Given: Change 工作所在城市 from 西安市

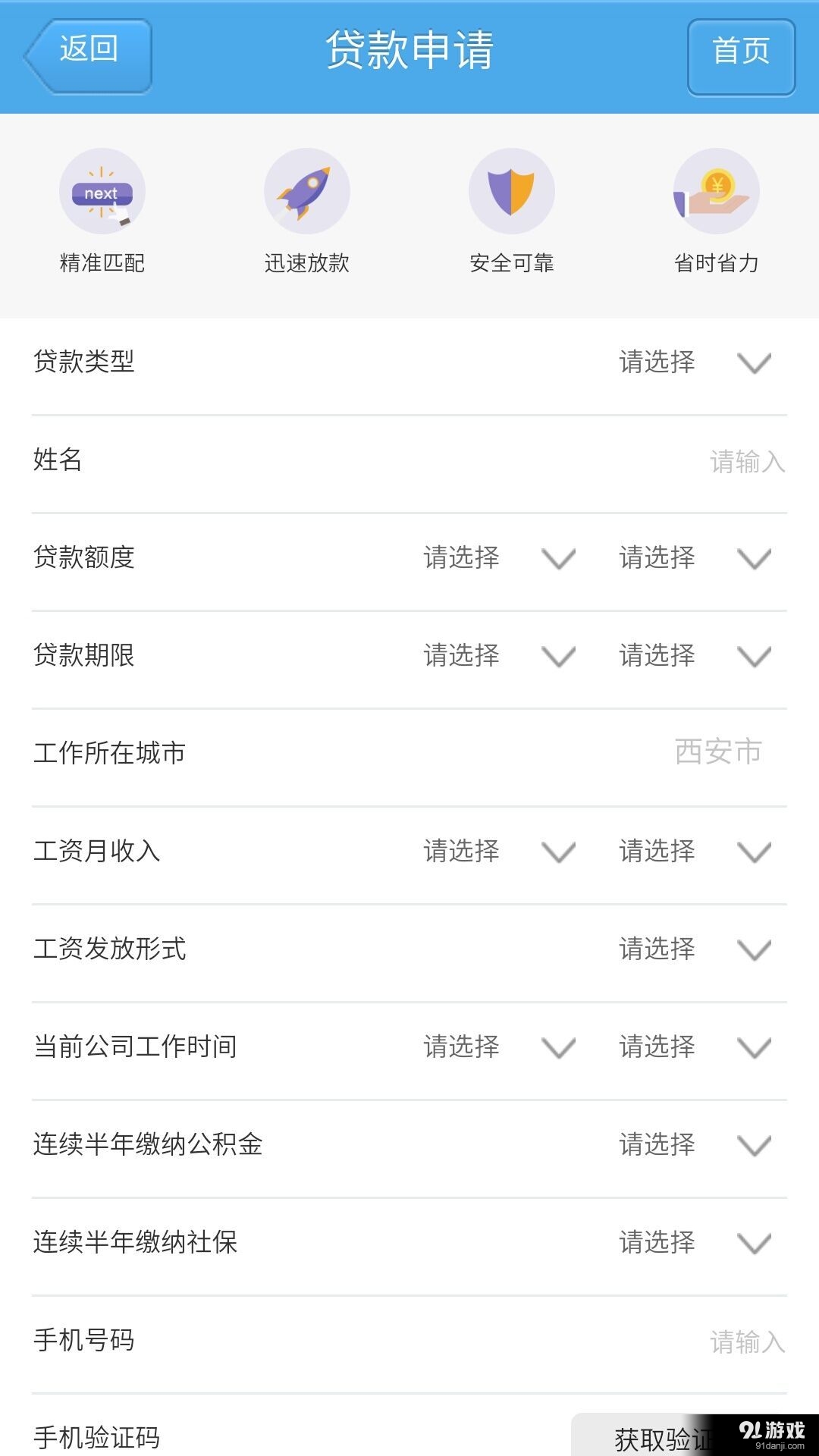Looking at the screenshot, I should (718, 752).
